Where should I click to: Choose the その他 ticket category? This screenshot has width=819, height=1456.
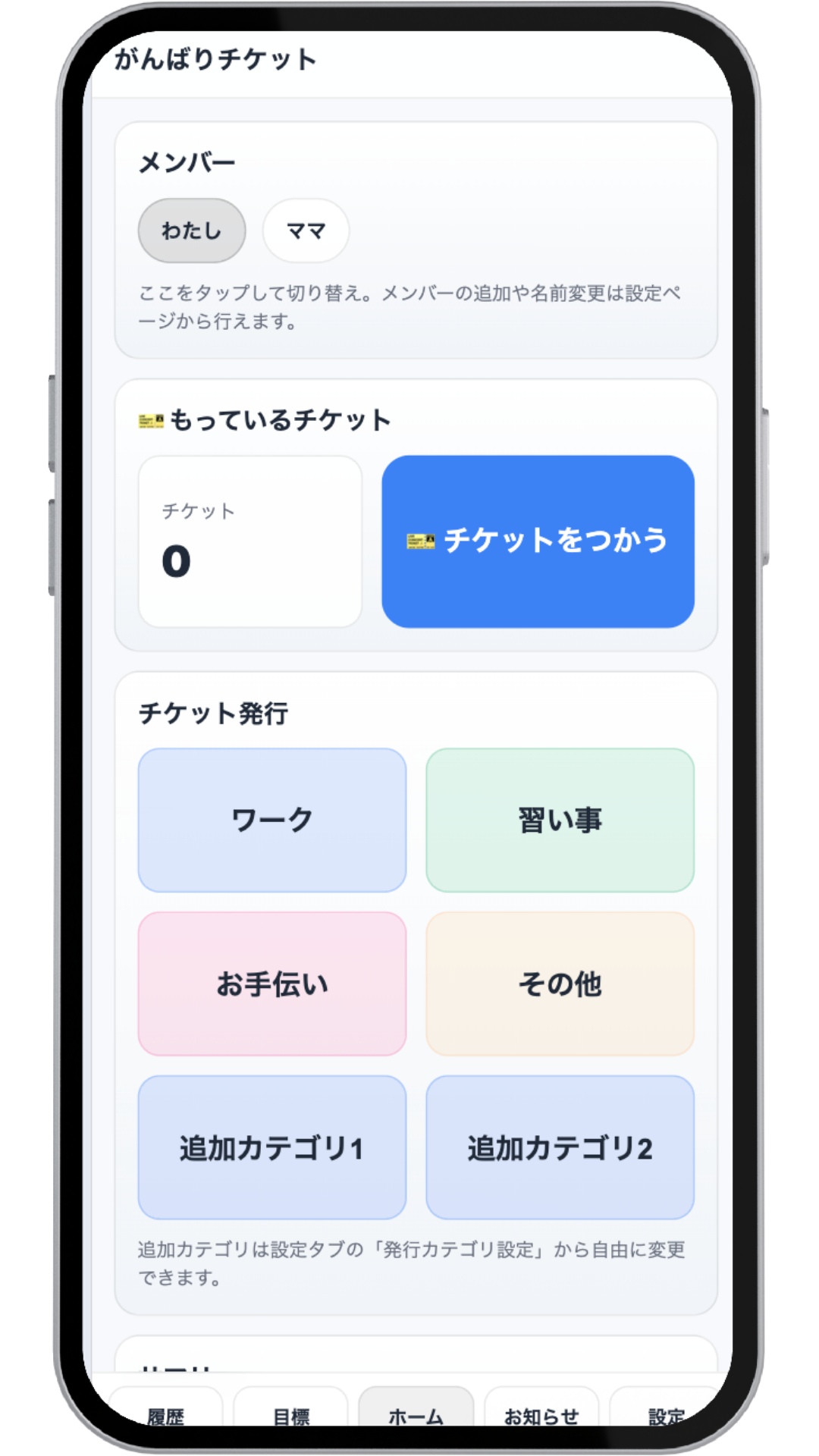coord(560,984)
